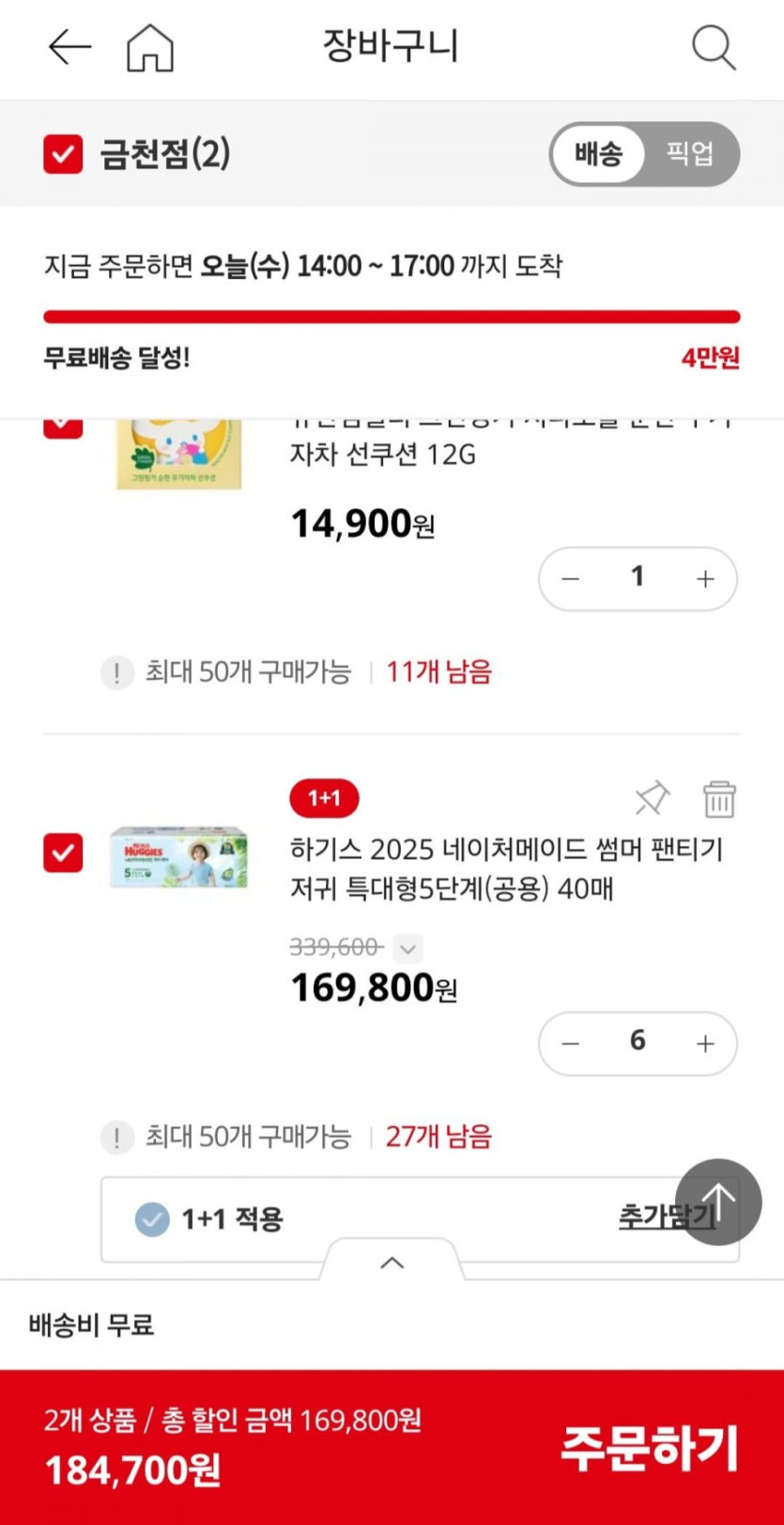Go back from the cart

69,46
